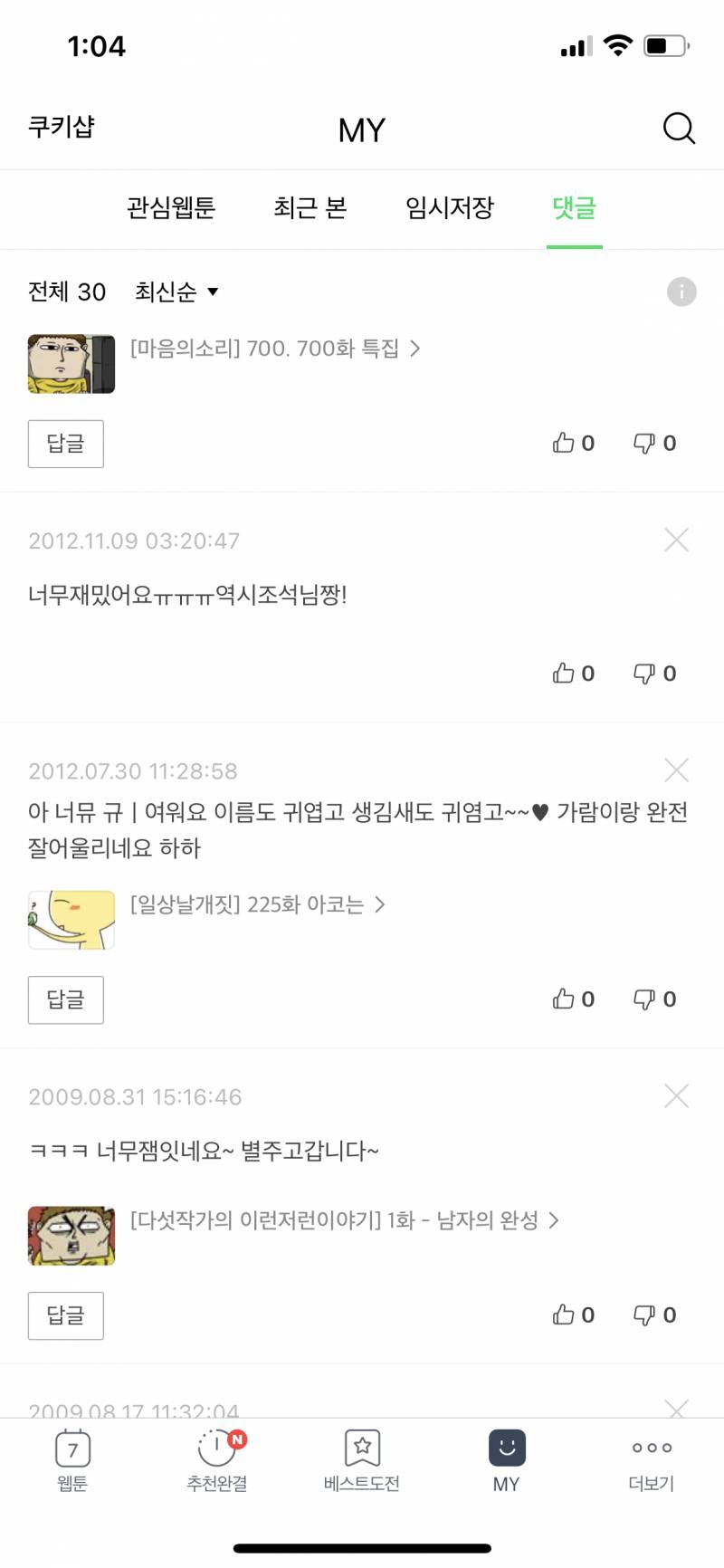The width and height of the screenshot is (724, 1568).
Task: Toggle dislike on the 다섯작가 comment
Action: coord(644,1315)
